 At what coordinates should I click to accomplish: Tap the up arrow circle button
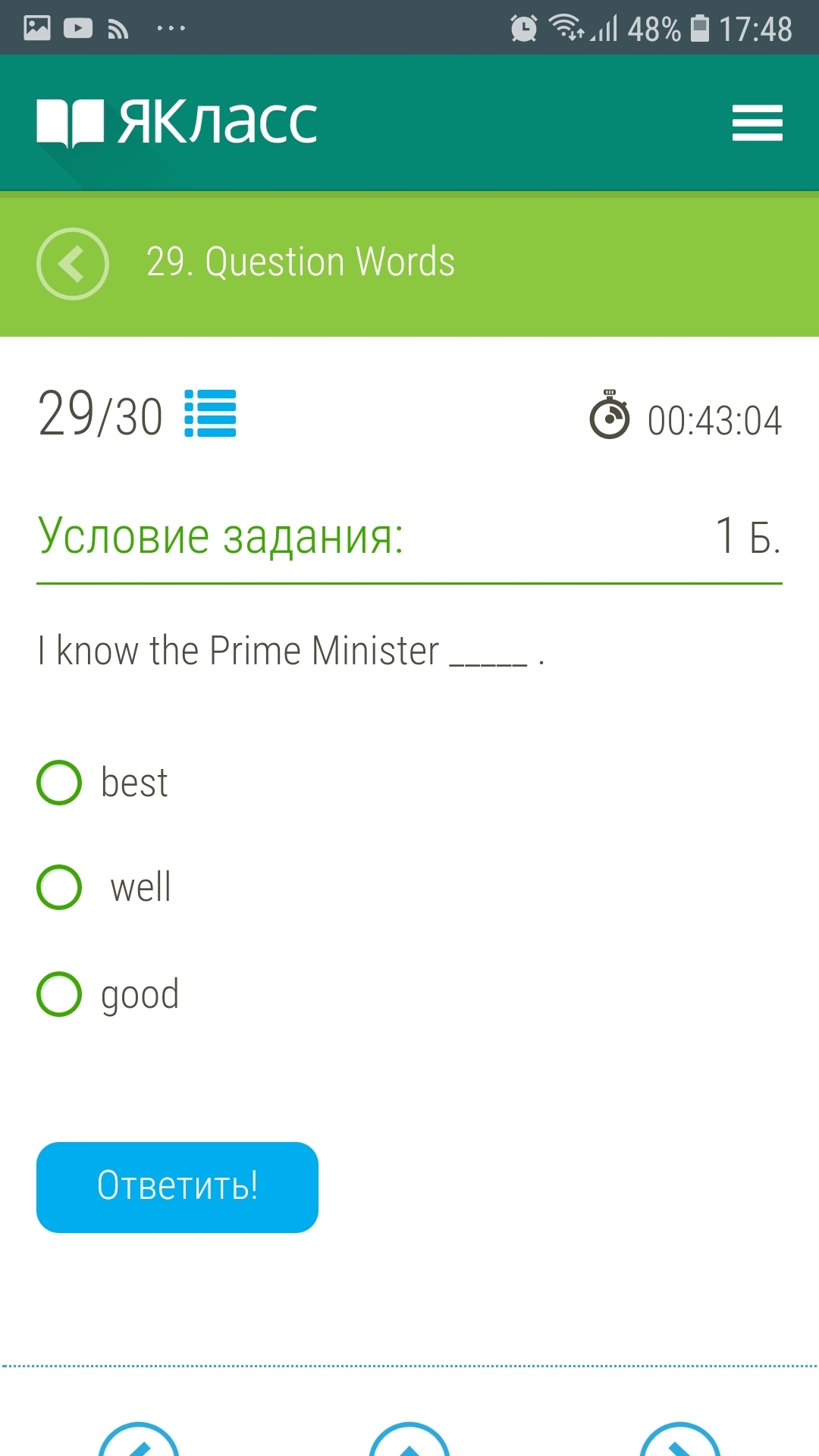click(409, 1439)
